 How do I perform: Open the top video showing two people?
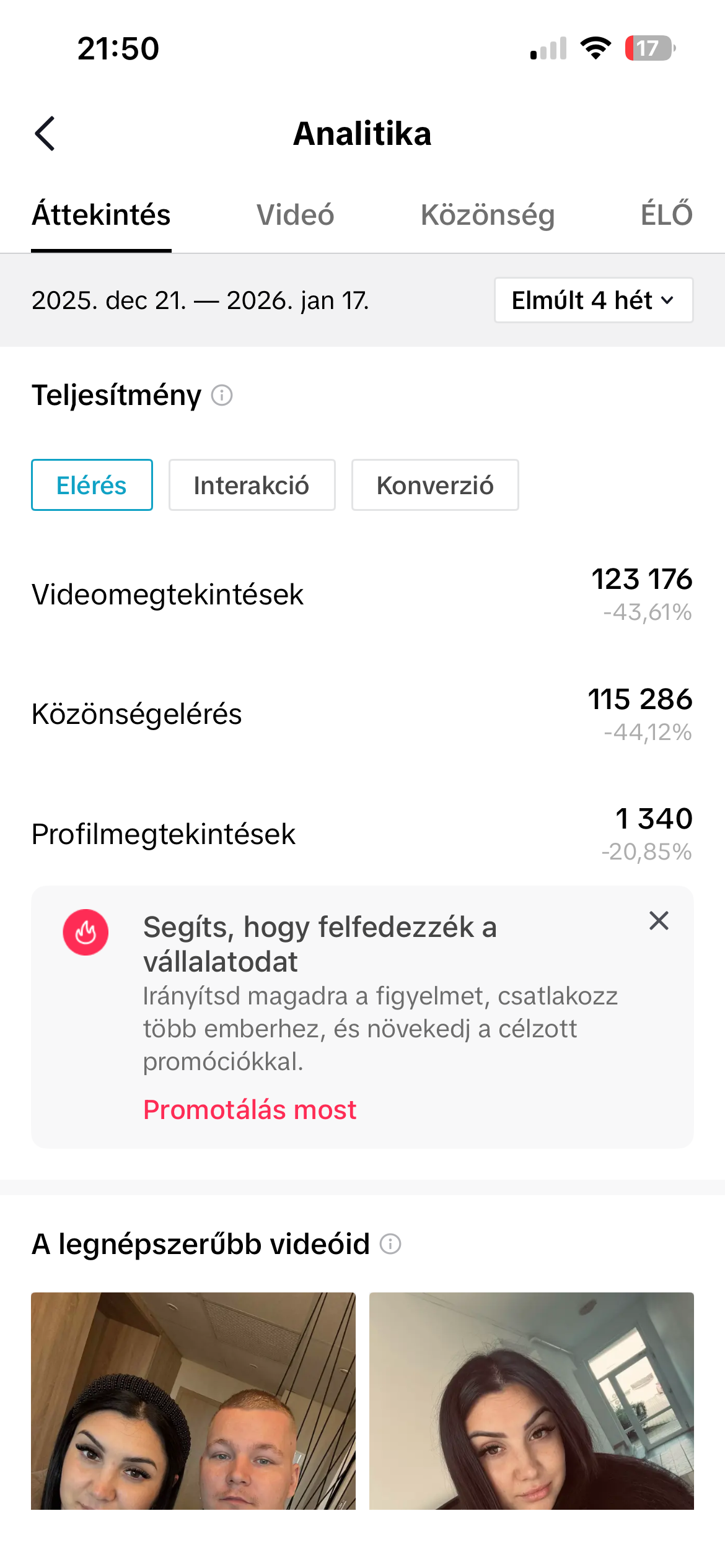tap(193, 1401)
